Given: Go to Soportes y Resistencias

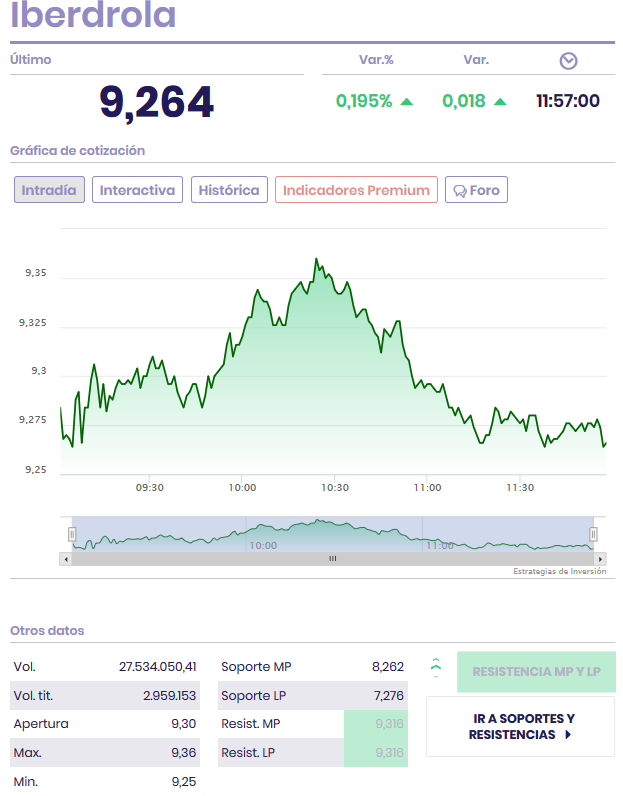Looking at the screenshot, I should pos(520,727).
